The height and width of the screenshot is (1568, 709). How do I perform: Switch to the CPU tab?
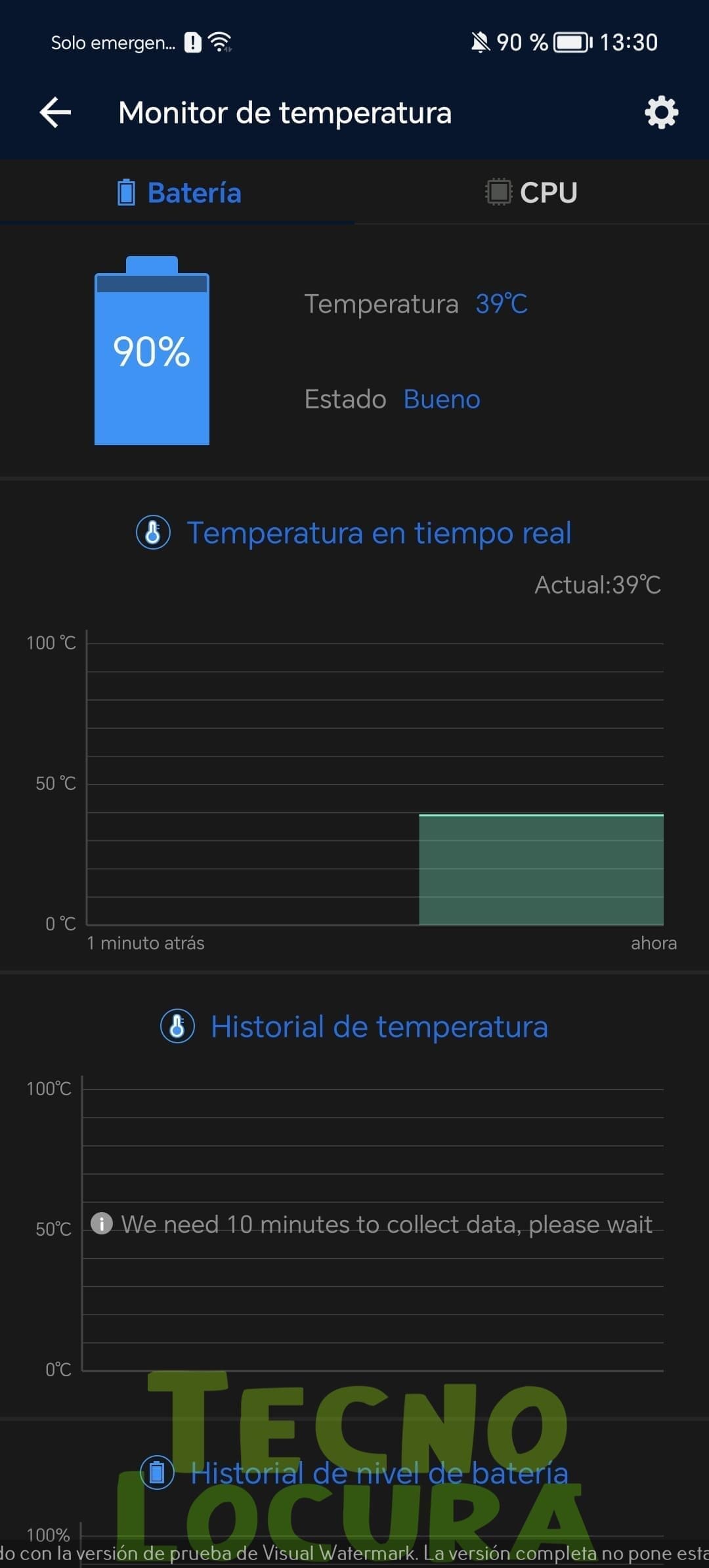[532, 192]
